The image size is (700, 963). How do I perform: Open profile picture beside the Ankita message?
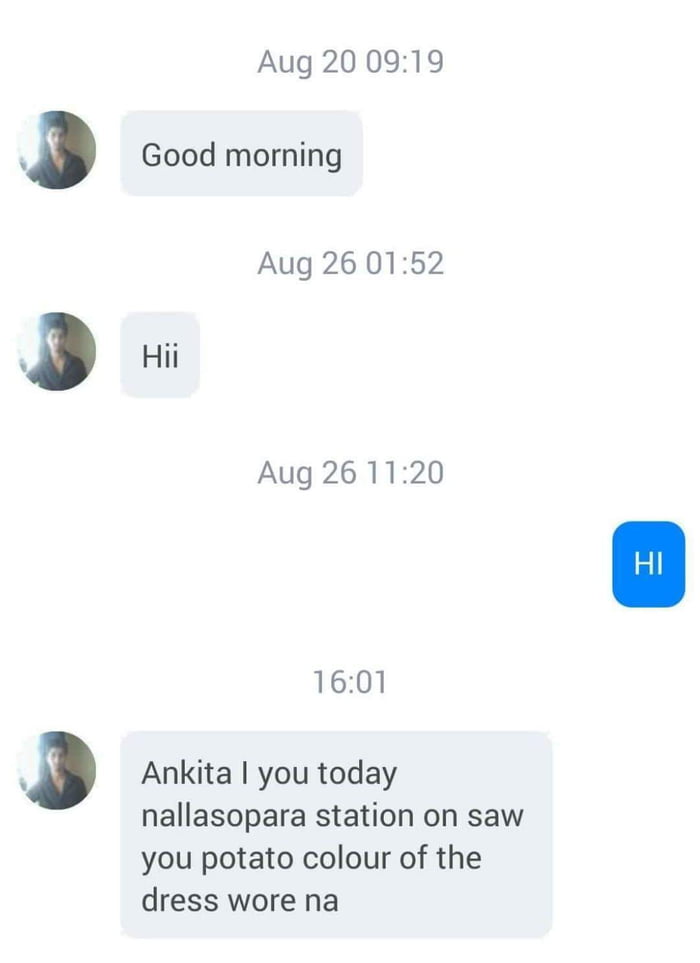57,770
